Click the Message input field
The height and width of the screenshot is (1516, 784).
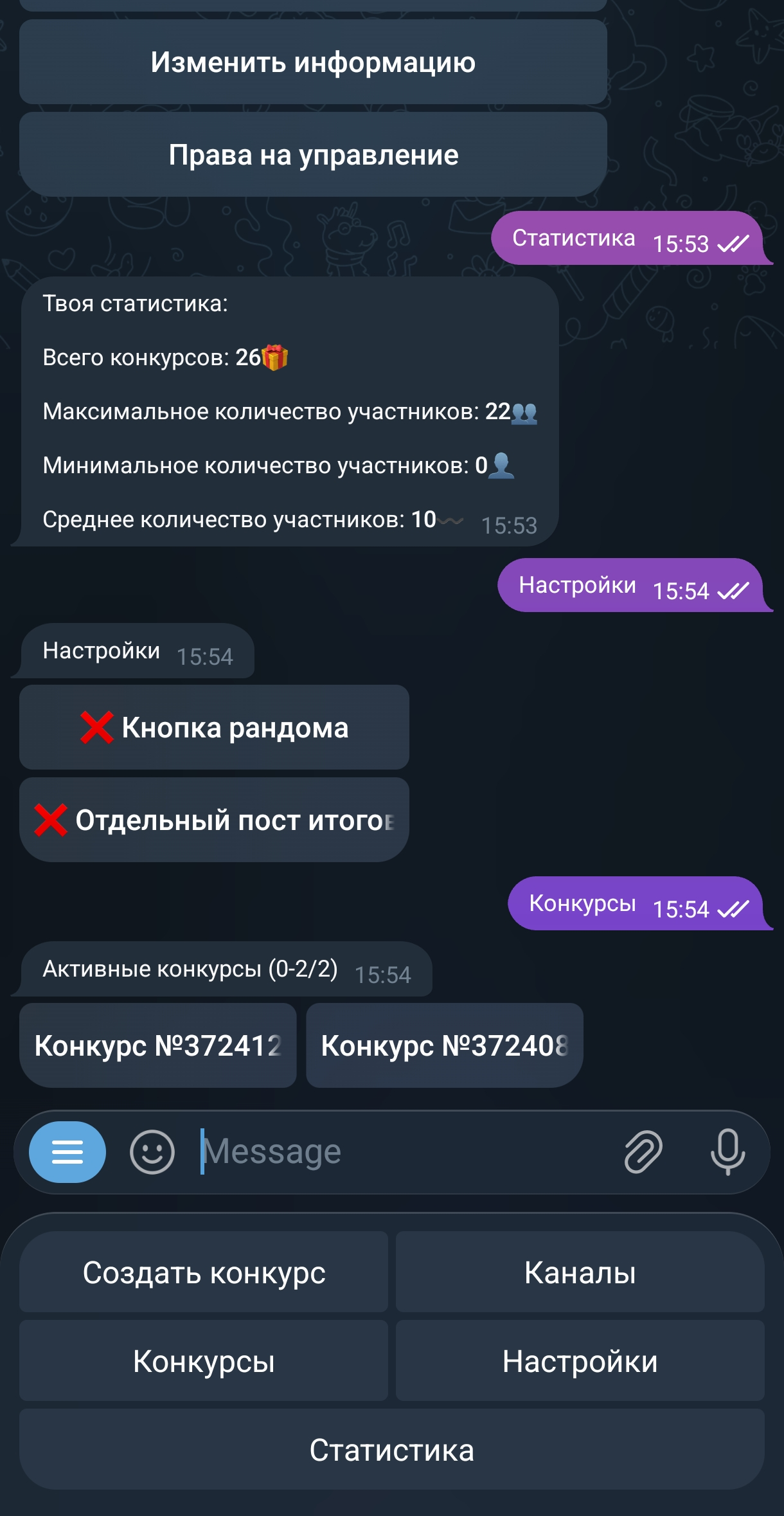click(386, 1151)
